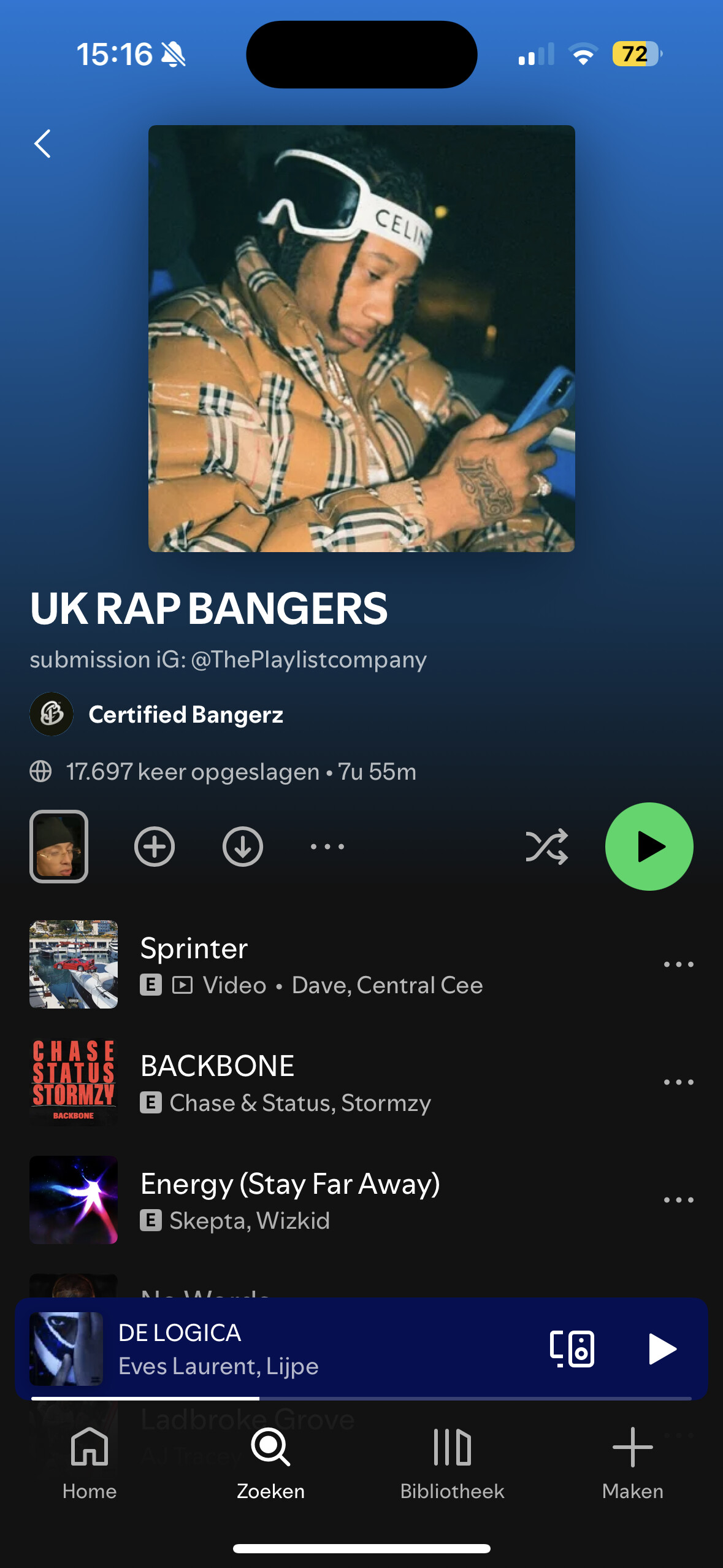Open the Certified Bangerz profile
The image size is (723, 1568).
click(x=157, y=714)
